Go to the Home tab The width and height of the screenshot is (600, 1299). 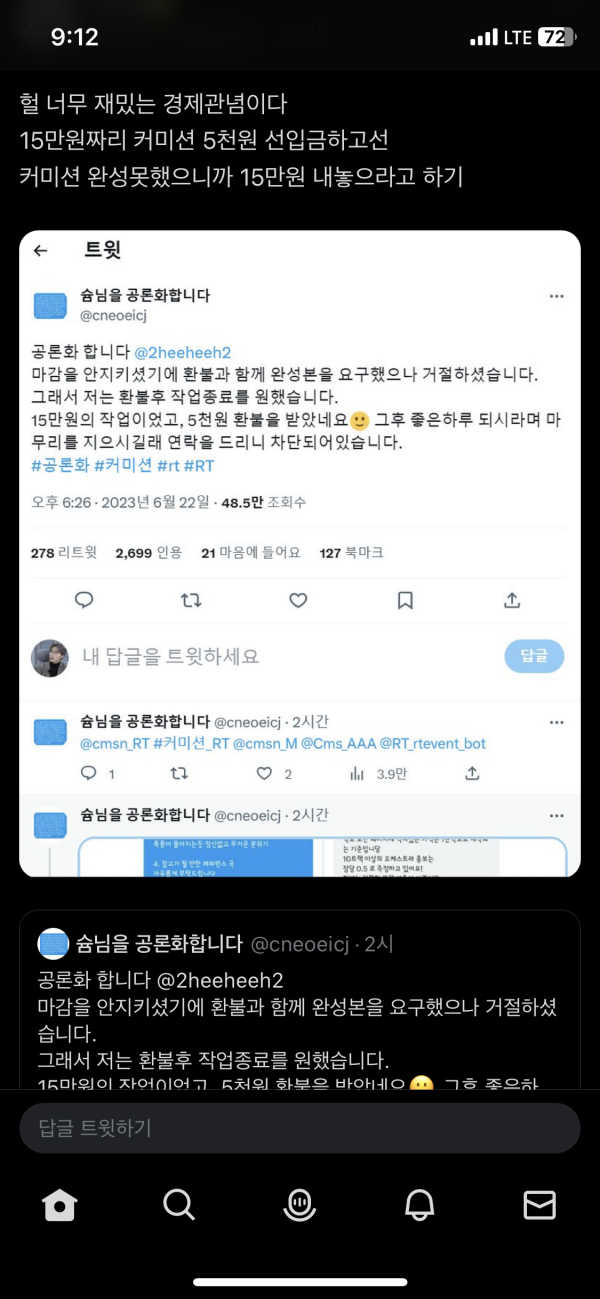pyautogui.click(x=60, y=1205)
